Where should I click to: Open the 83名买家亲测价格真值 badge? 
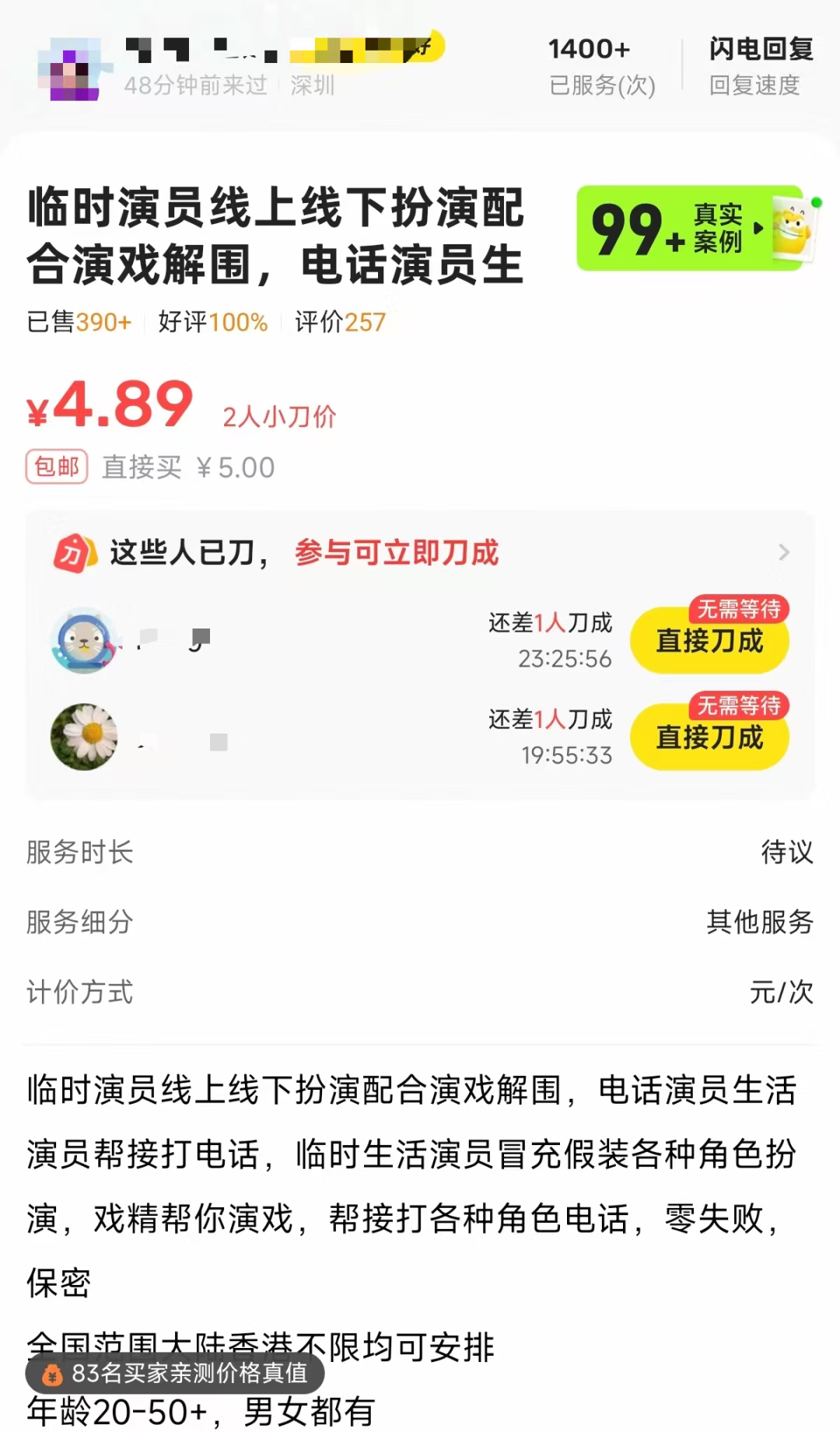coord(175,1374)
